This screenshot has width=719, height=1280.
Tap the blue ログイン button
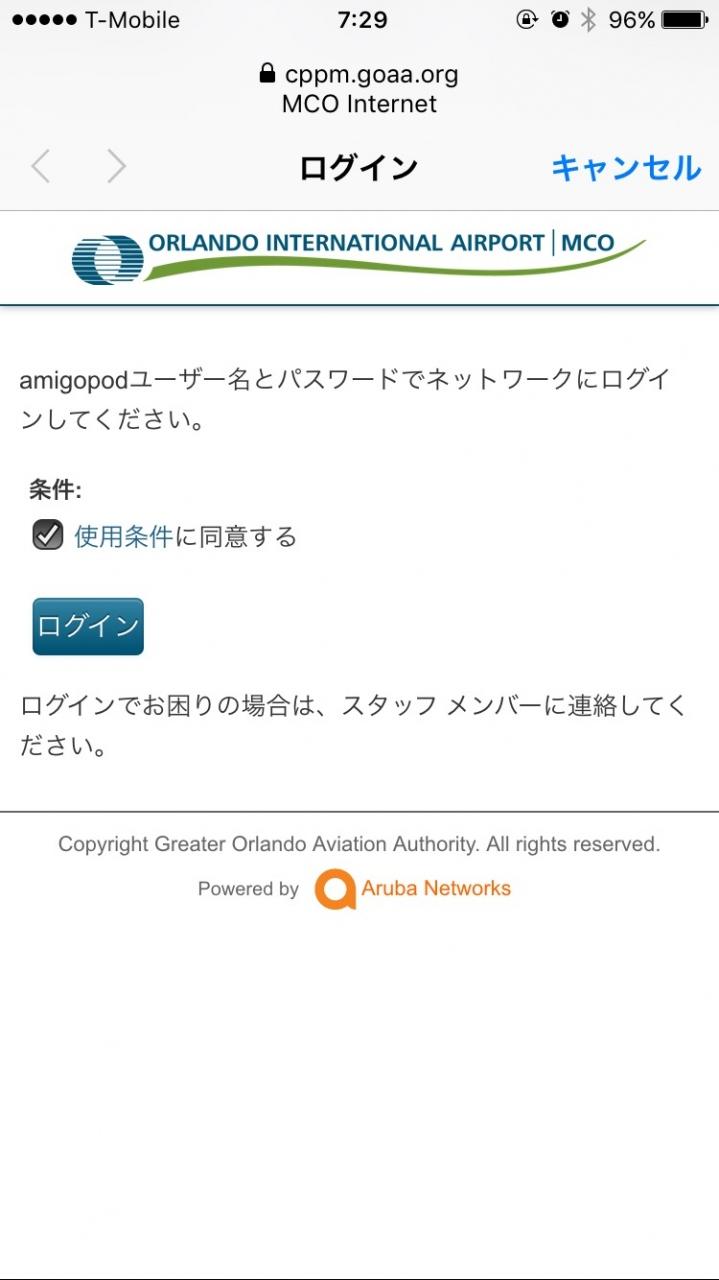(88, 626)
